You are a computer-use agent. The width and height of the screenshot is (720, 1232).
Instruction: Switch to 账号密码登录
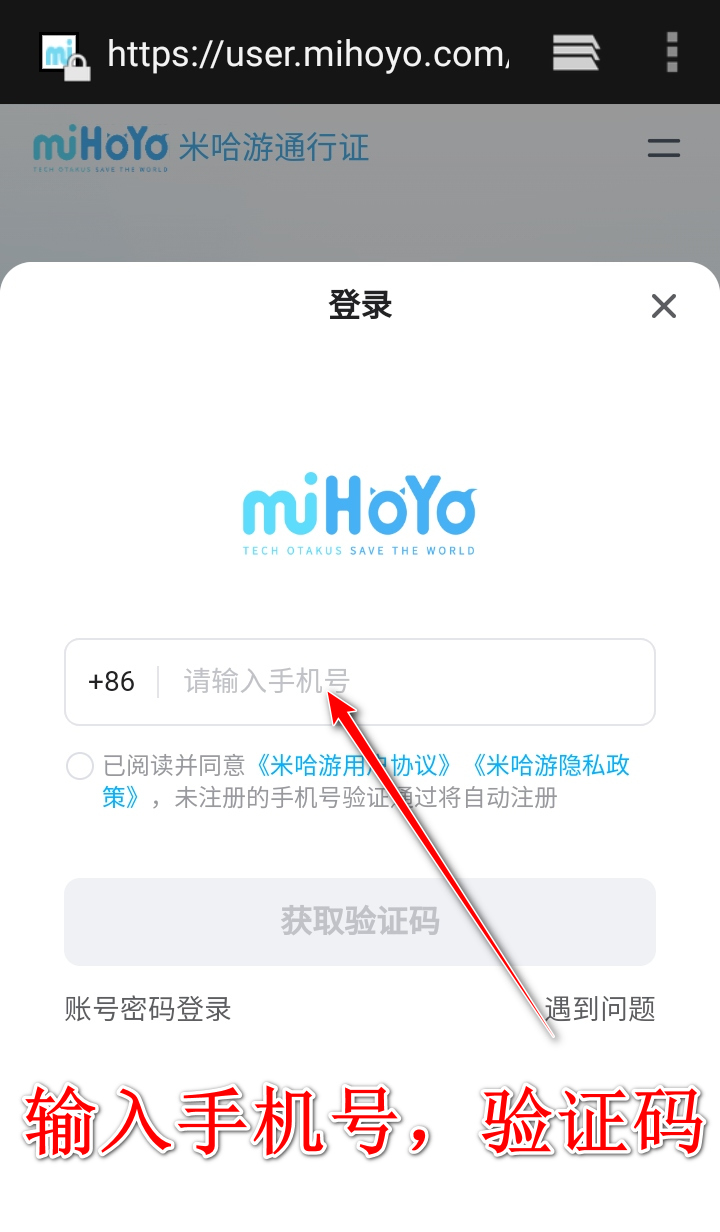148,1009
